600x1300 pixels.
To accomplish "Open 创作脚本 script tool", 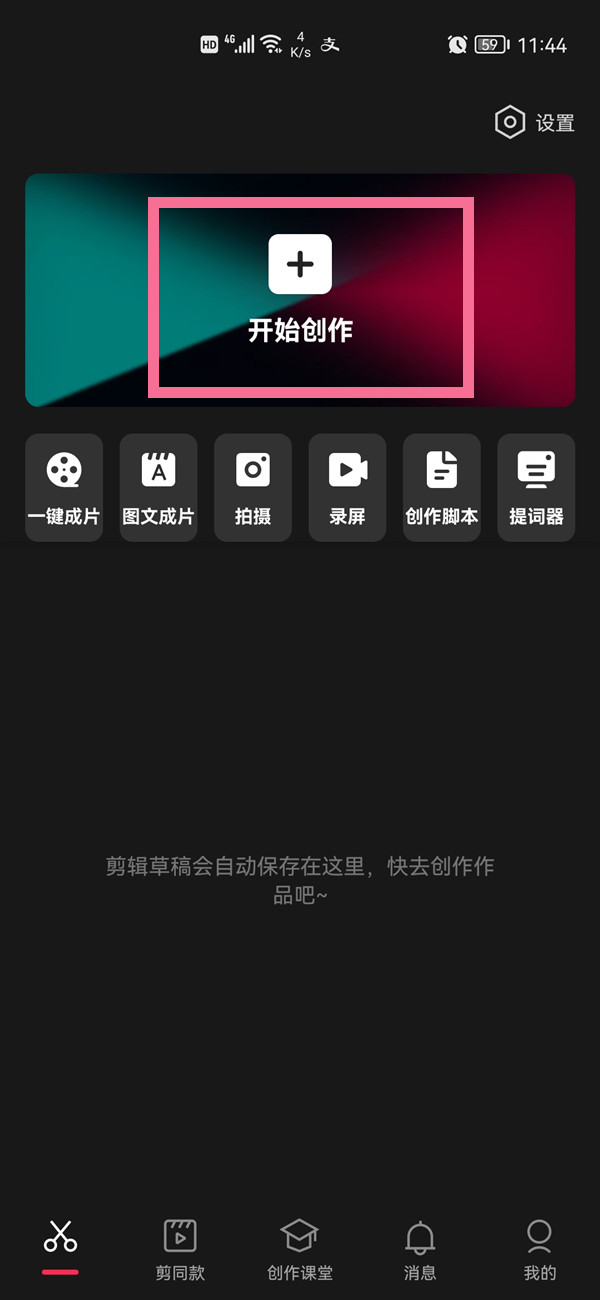I will pos(441,487).
